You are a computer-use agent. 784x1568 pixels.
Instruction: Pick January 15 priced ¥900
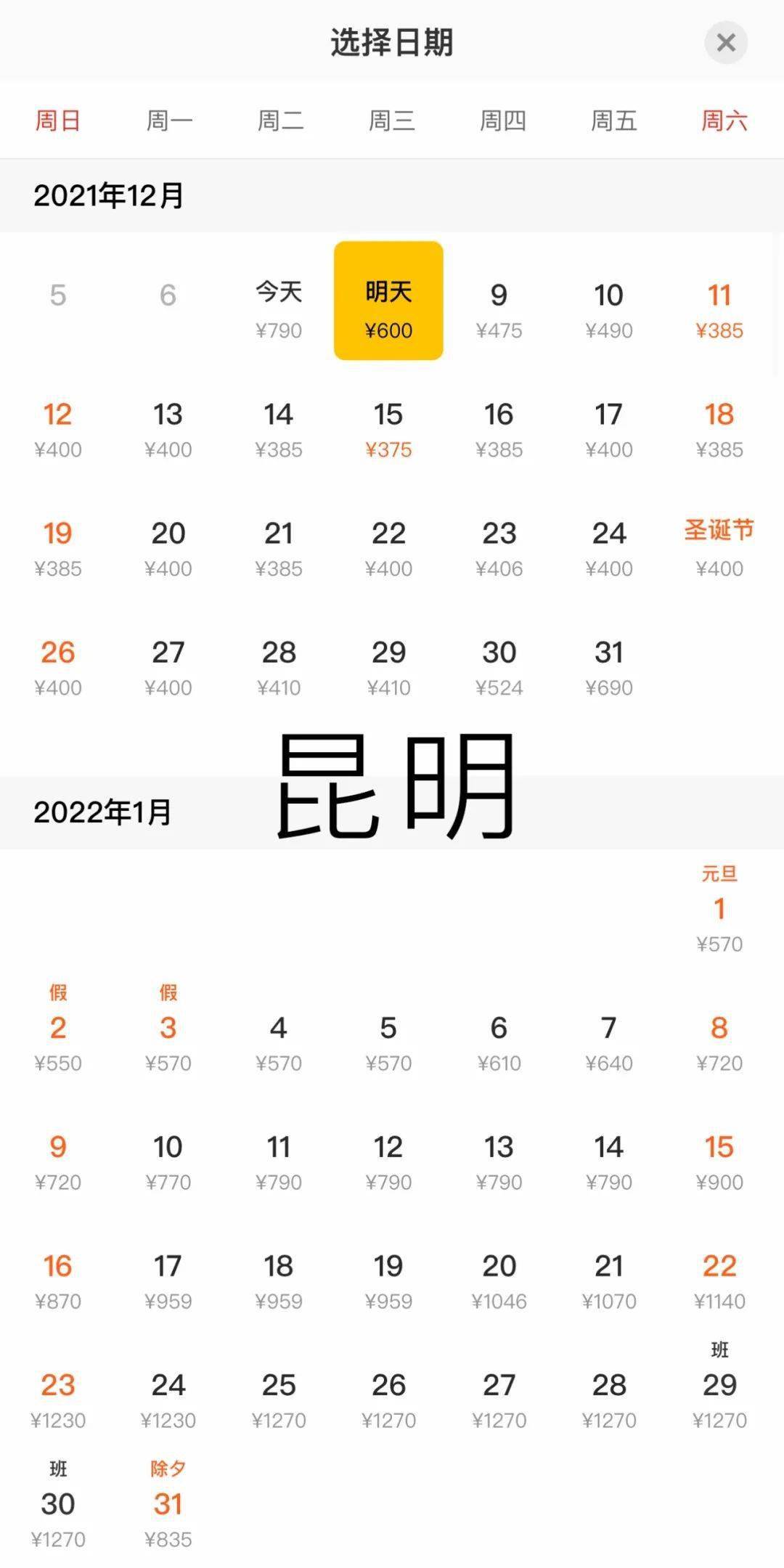[719, 1161]
